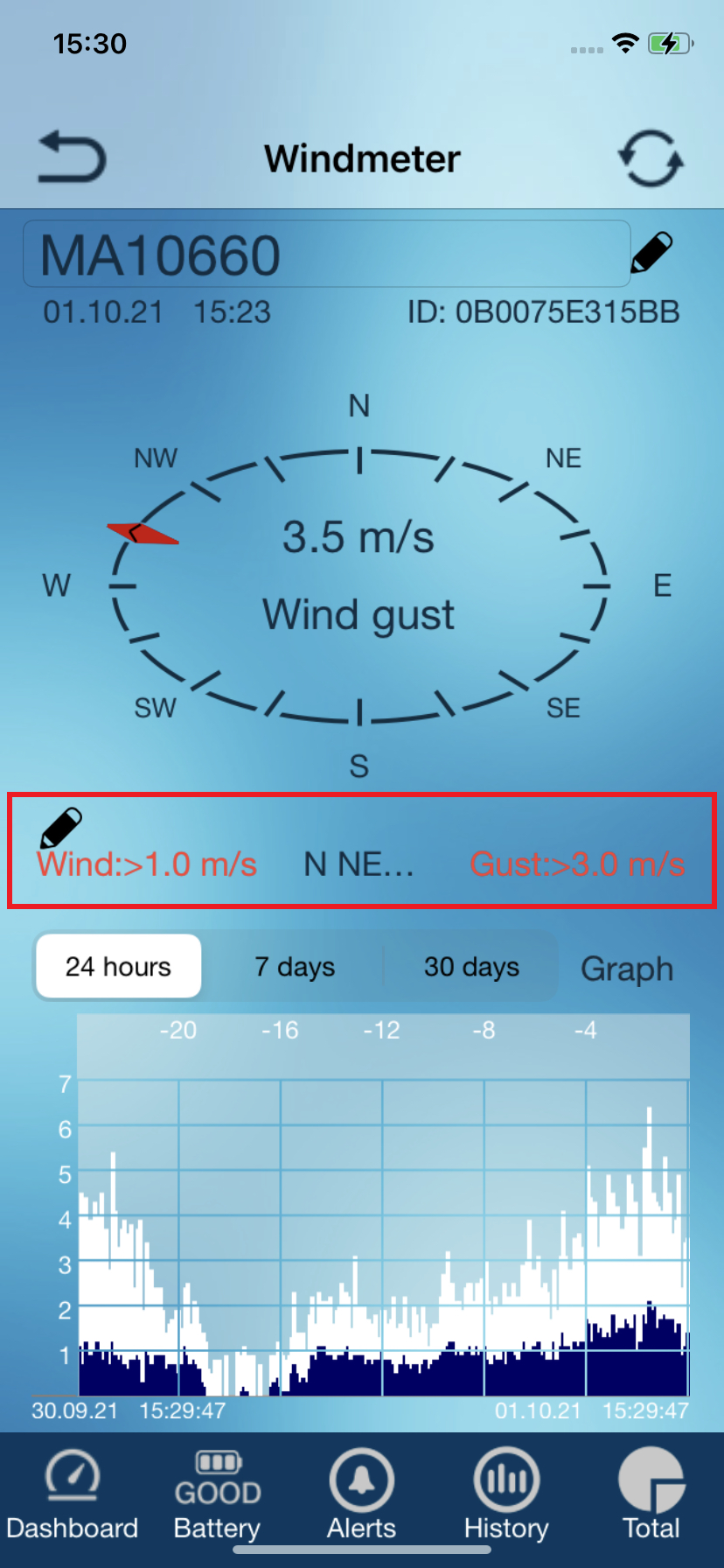Open the Alerts tab
Screen dimensions: 724x1568
tap(361, 1497)
